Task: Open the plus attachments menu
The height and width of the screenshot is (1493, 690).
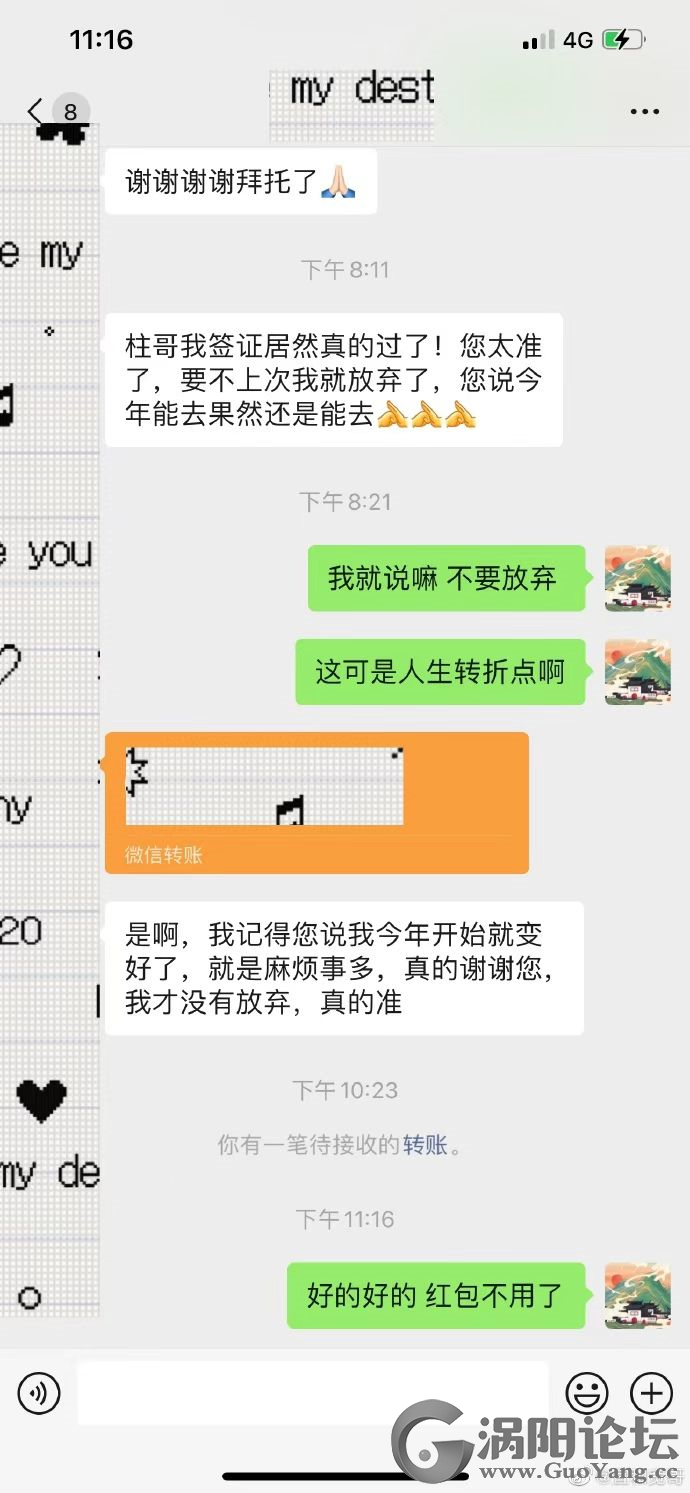Action: 651,1392
